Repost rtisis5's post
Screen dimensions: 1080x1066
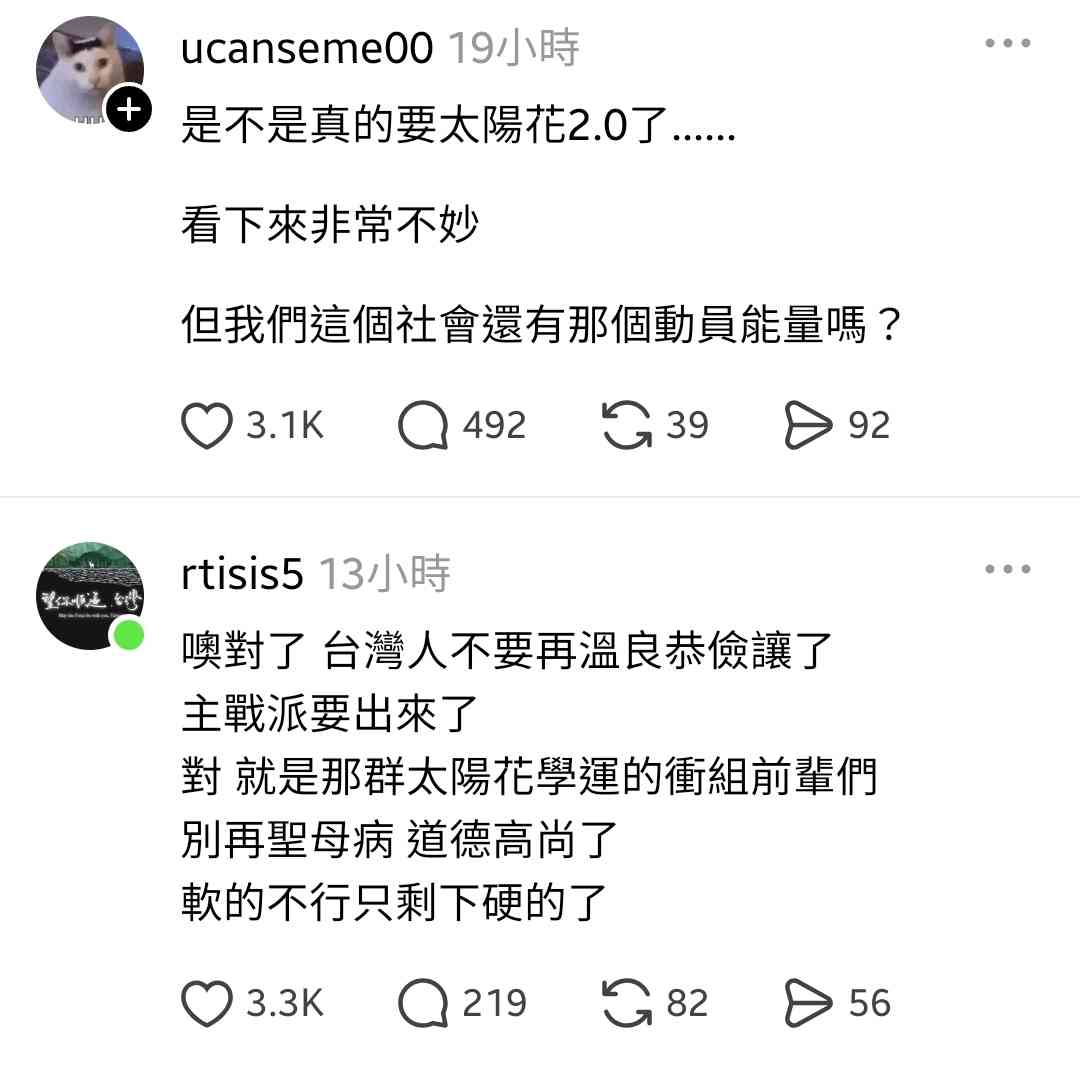click(x=627, y=1003)
